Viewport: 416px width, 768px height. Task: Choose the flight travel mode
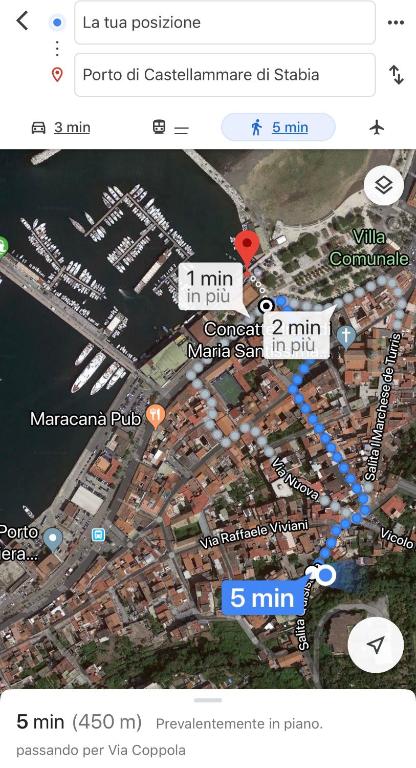(376, 127)
